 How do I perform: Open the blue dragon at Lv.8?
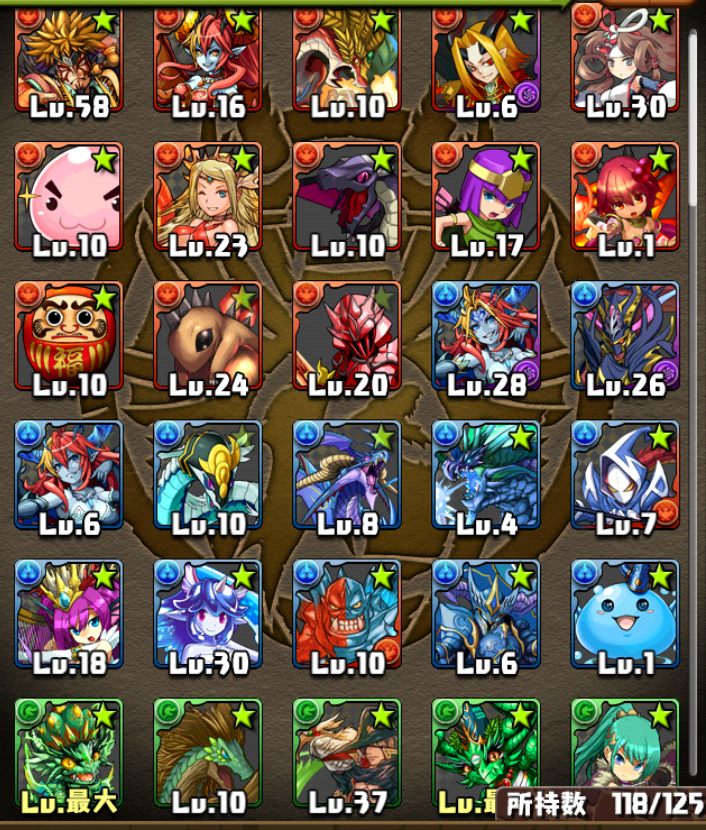click(346, 474)
